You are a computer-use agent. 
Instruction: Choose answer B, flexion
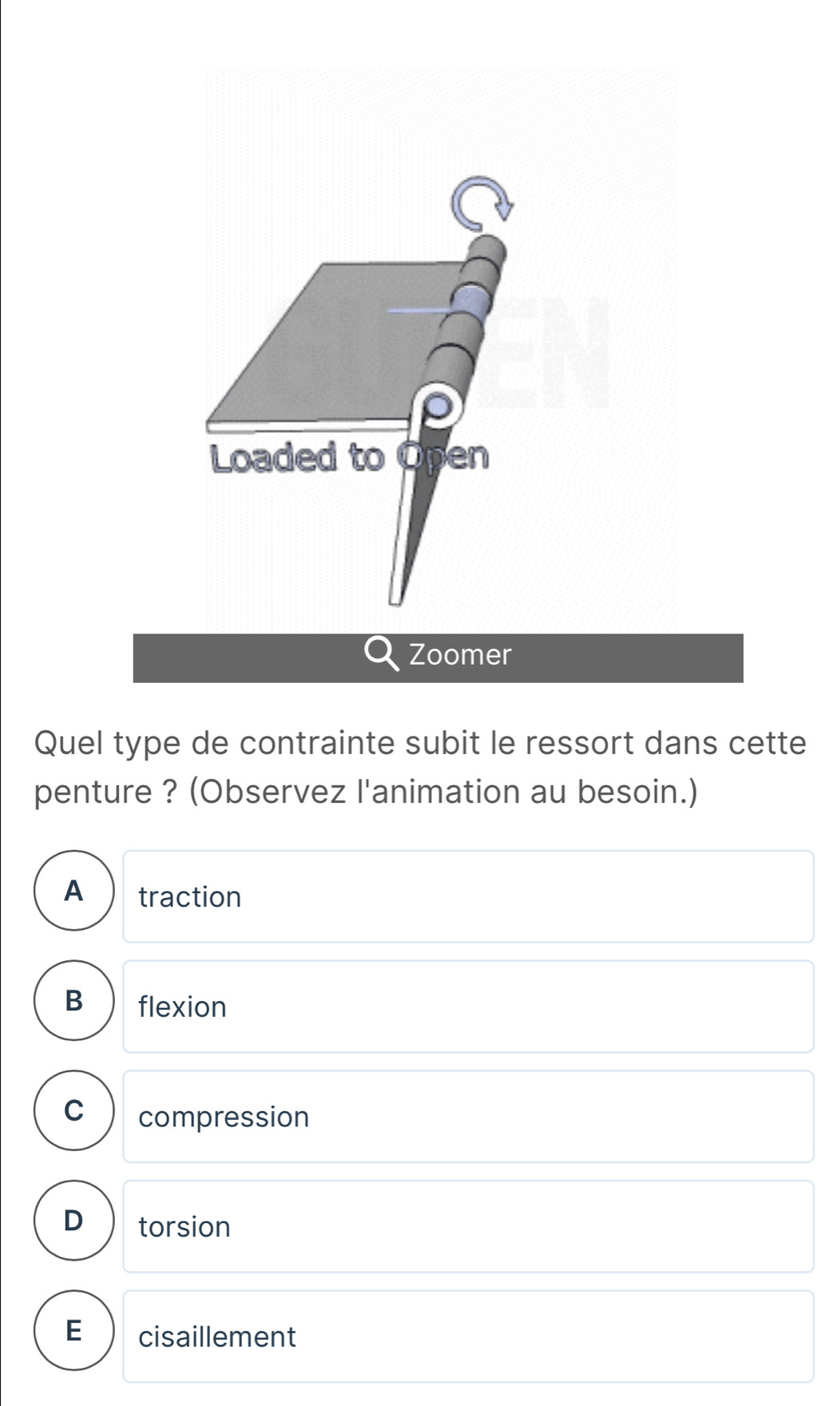(467, 1007)
